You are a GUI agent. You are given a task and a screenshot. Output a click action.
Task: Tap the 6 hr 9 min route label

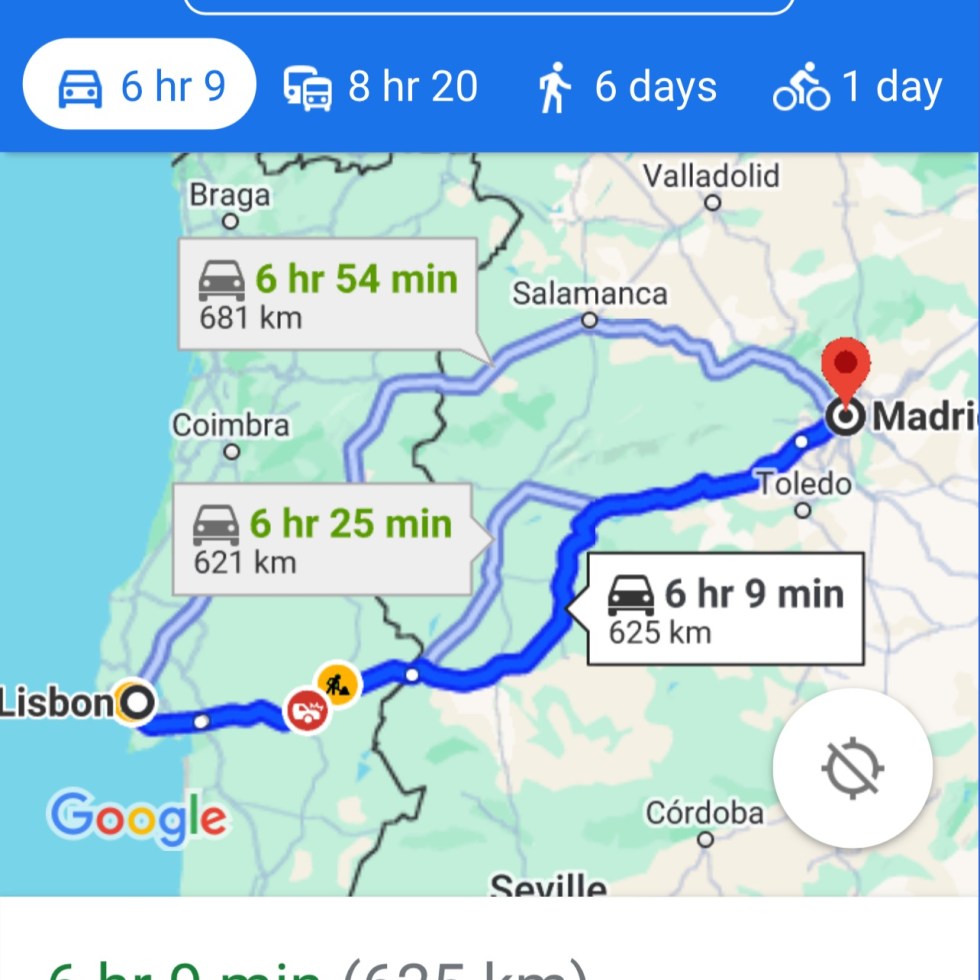coord(725,608)
